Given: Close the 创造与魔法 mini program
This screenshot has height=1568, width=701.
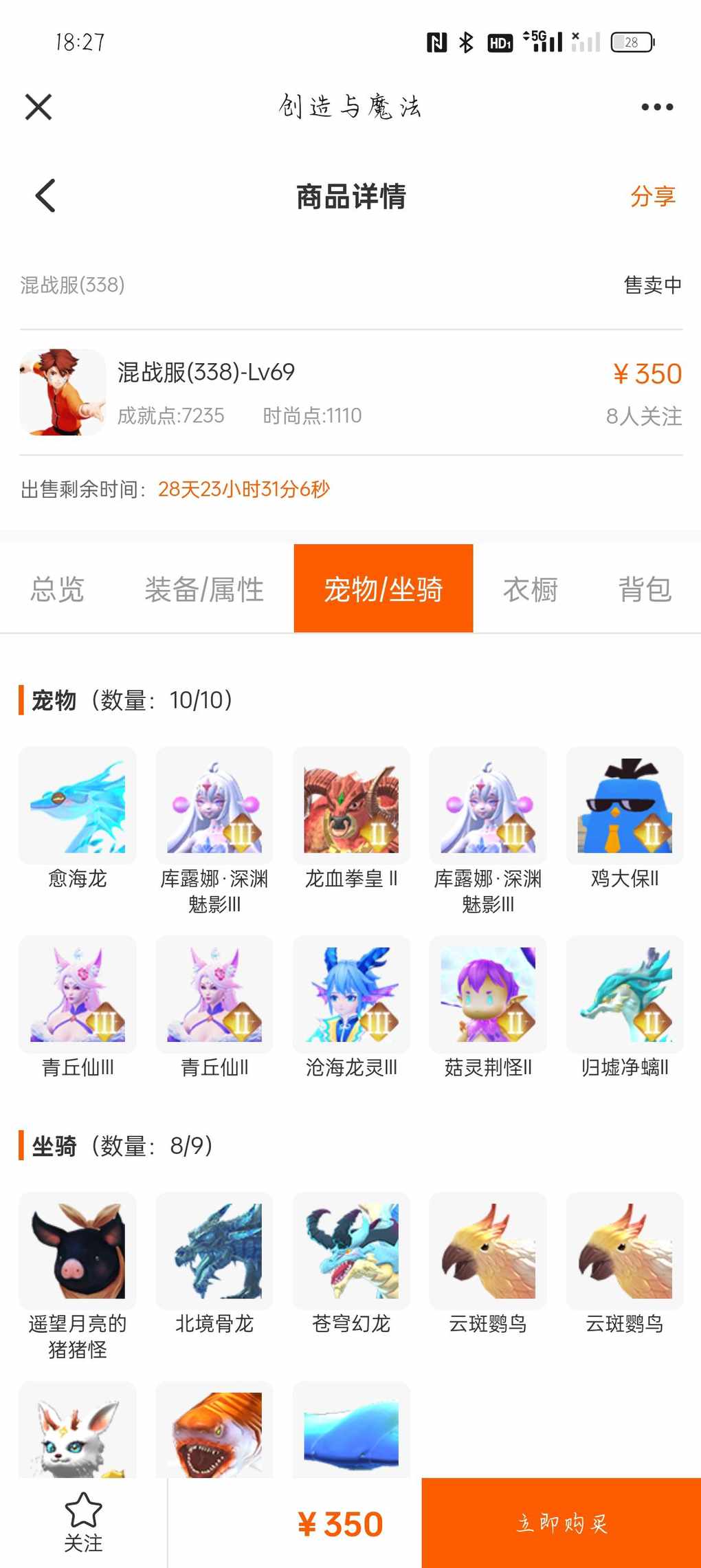Looking at the screenshot, I should coord(38,107).
